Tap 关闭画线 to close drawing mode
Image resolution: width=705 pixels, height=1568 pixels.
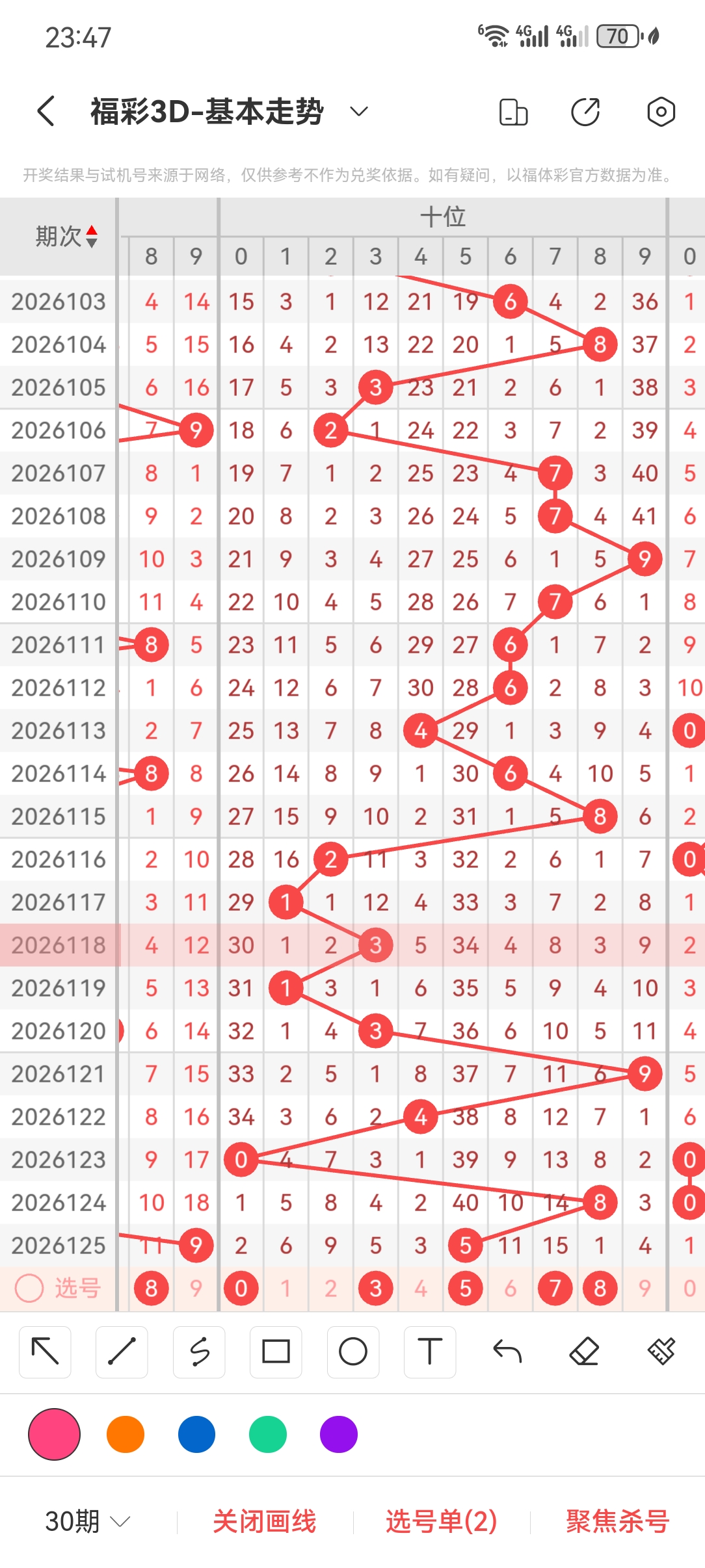pos(265,1521)
